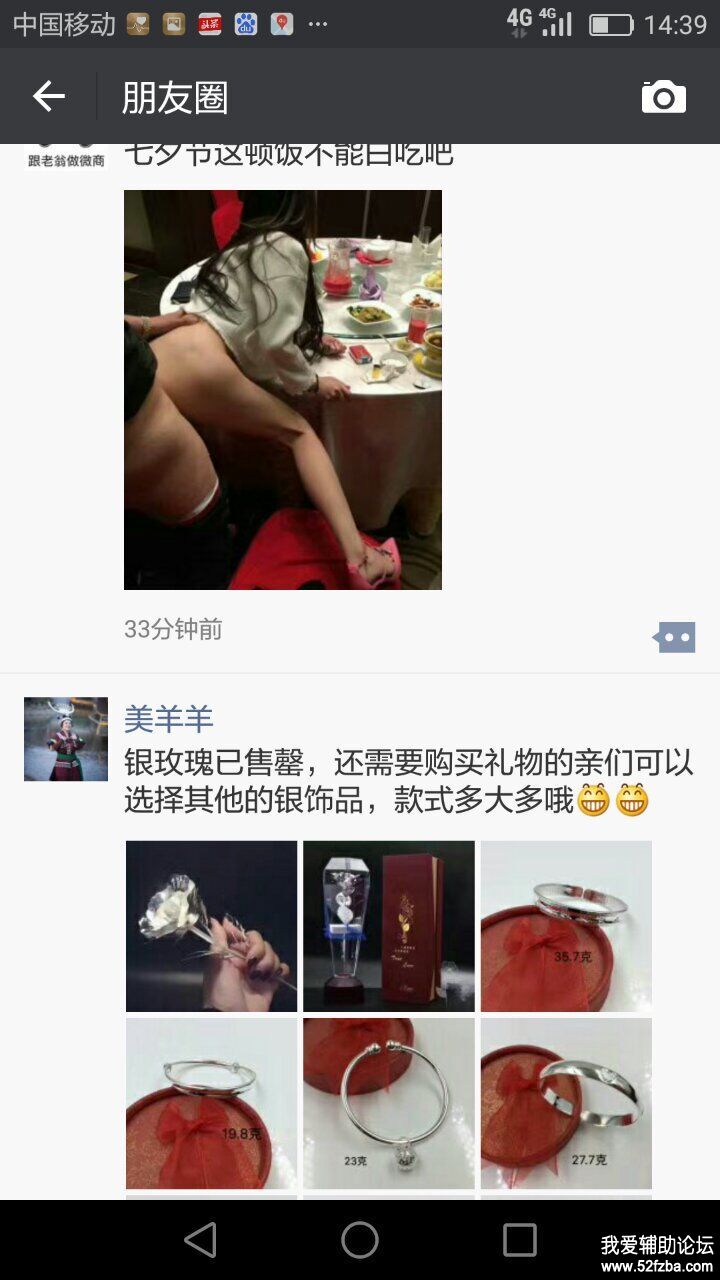Open the comment menu under the 33分钟前 post
720x1280 pixels.
click(x=674, y=637)
